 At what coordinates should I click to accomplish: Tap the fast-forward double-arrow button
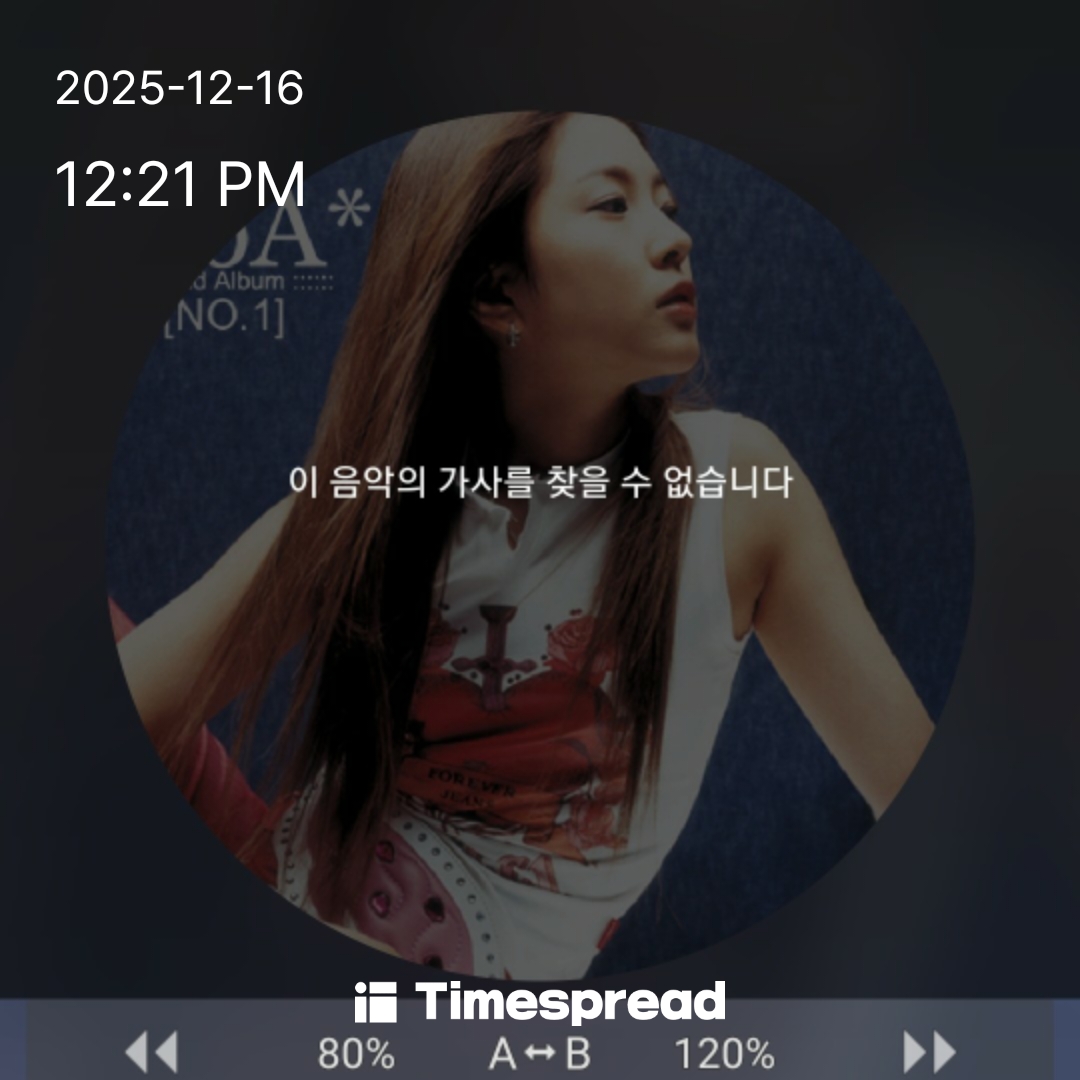click(930, 1052)
